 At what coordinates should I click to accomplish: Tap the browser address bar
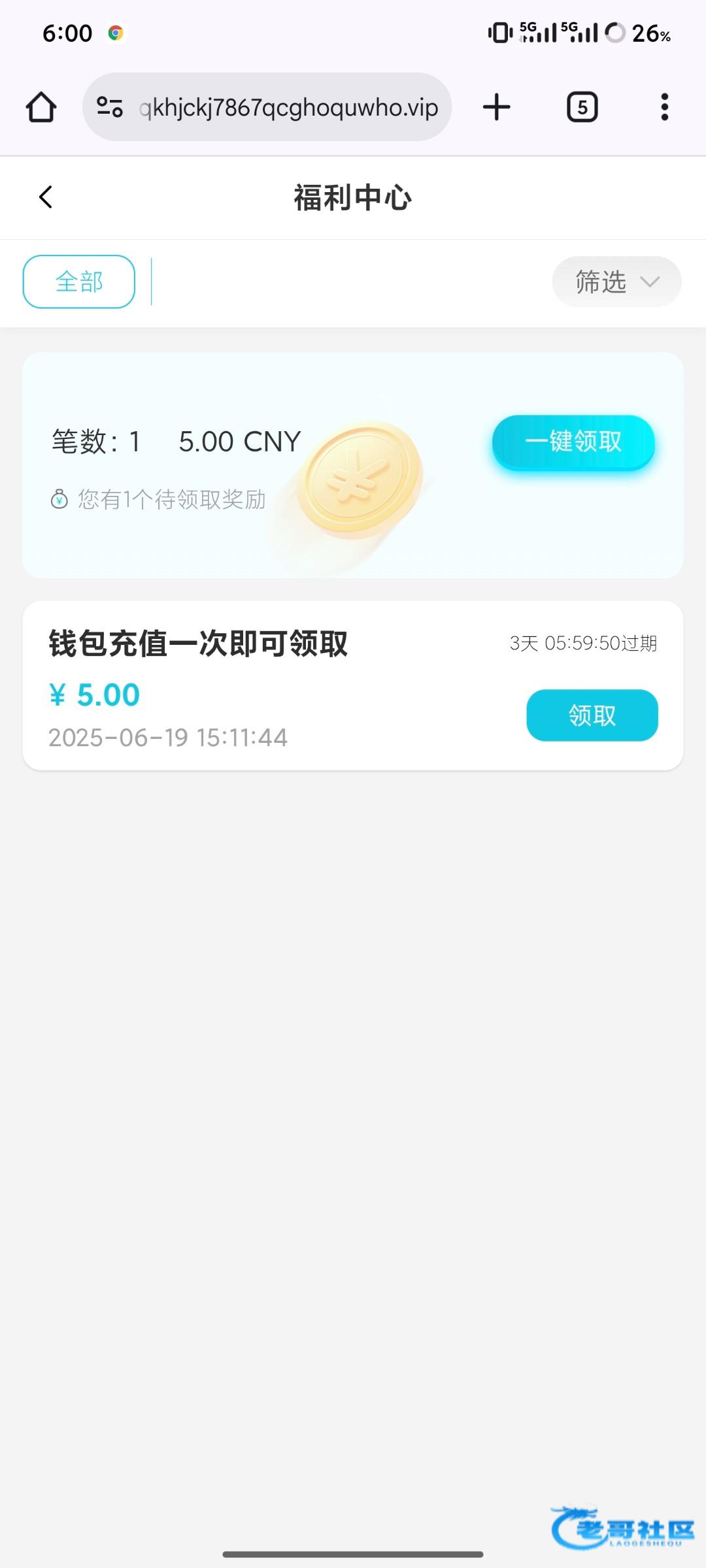click(288, 107)
